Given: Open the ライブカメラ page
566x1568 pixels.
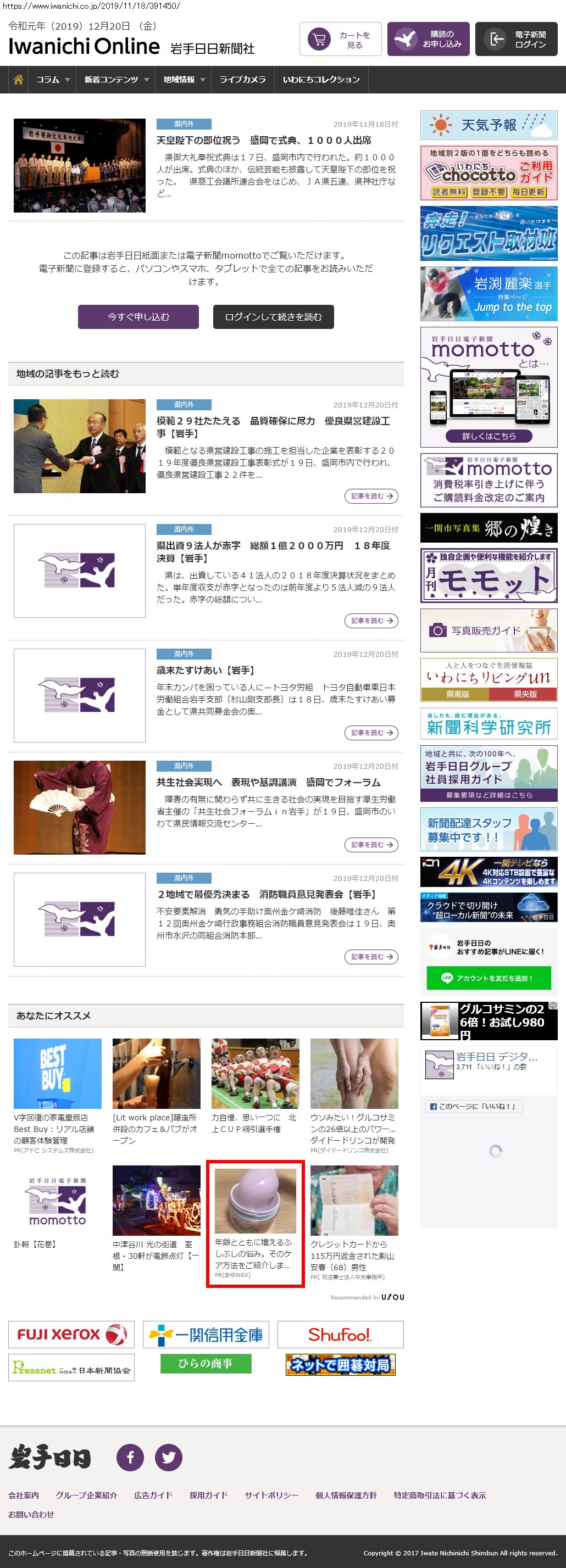Looking at the screenshot, I should 242,80.
